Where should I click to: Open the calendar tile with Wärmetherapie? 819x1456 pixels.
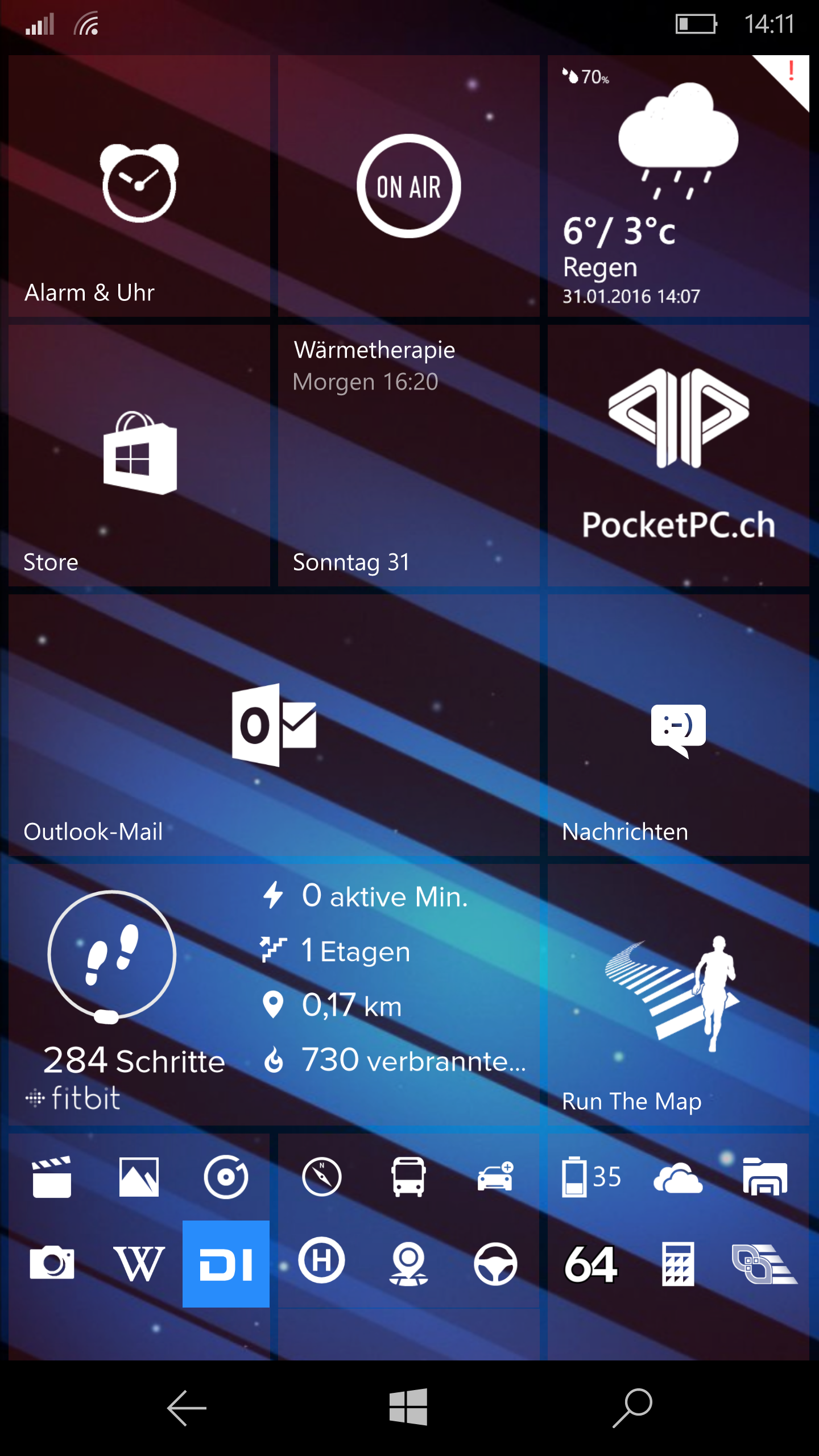click(x=409, y=456)
